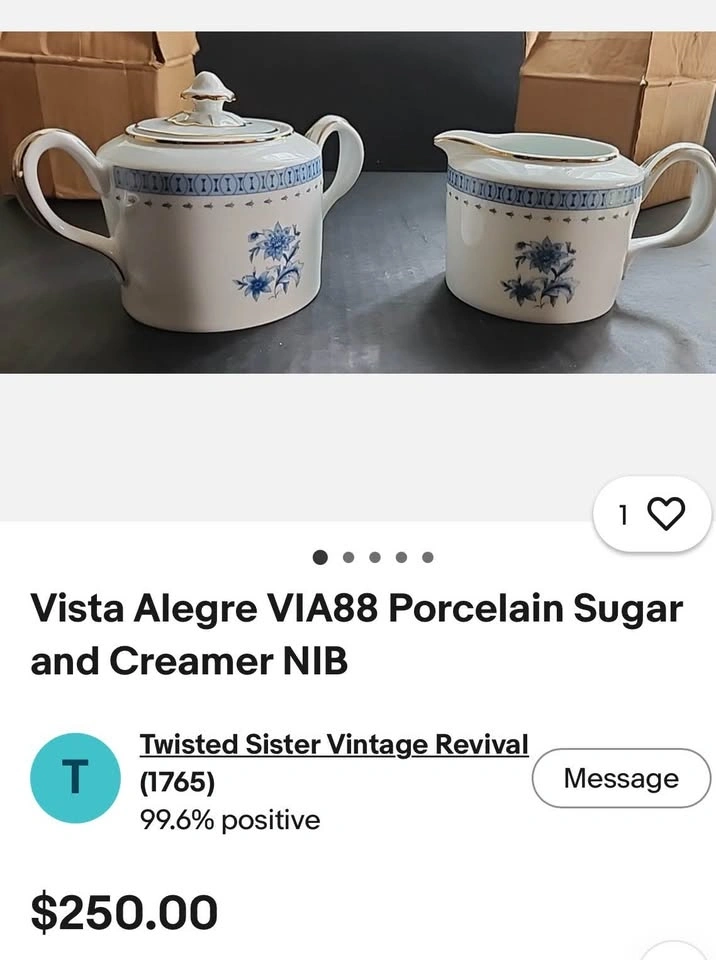Open Twisted Sister Vintage Revival seller page
This screenshot has height=960, width=716.
tap(334, 744)
